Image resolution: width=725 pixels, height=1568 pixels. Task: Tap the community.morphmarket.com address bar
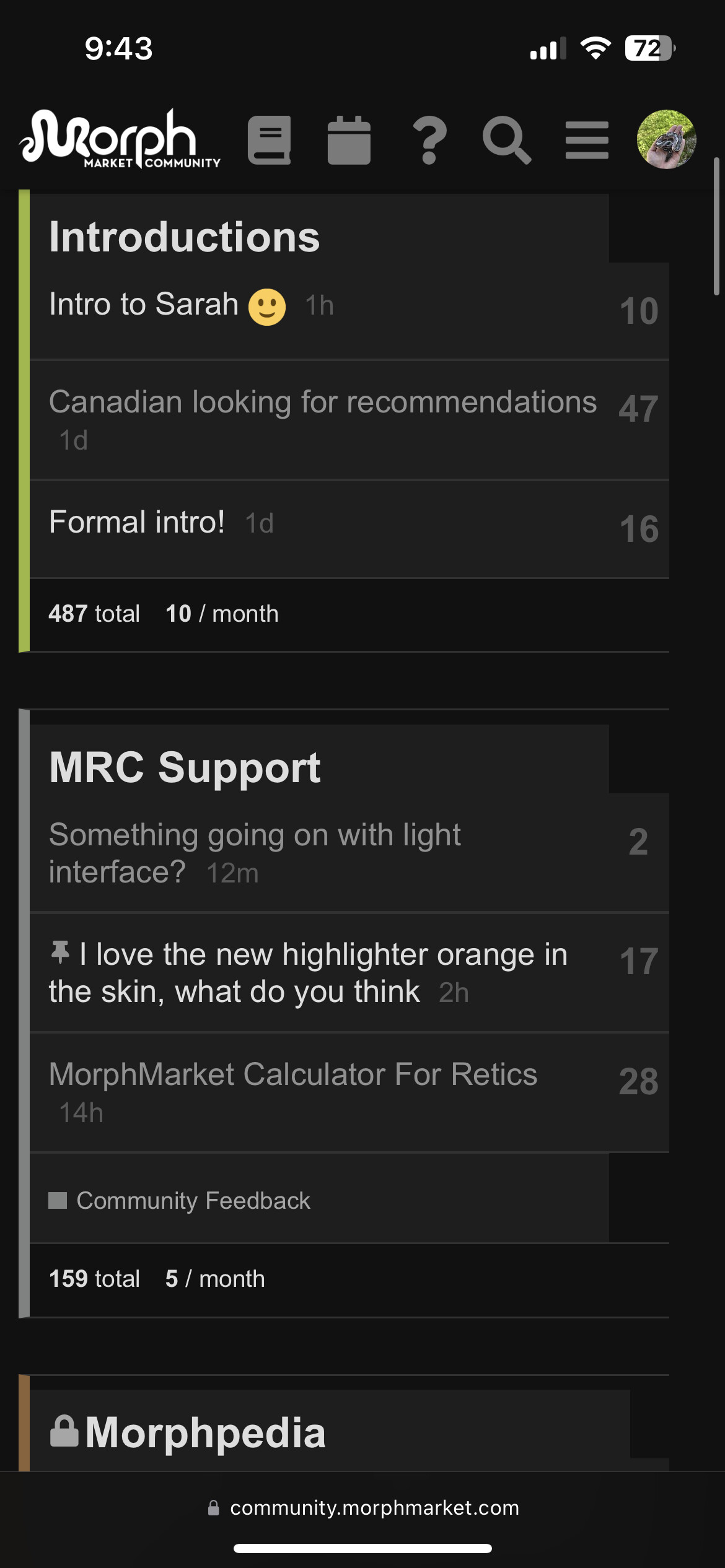(362, 1508)
